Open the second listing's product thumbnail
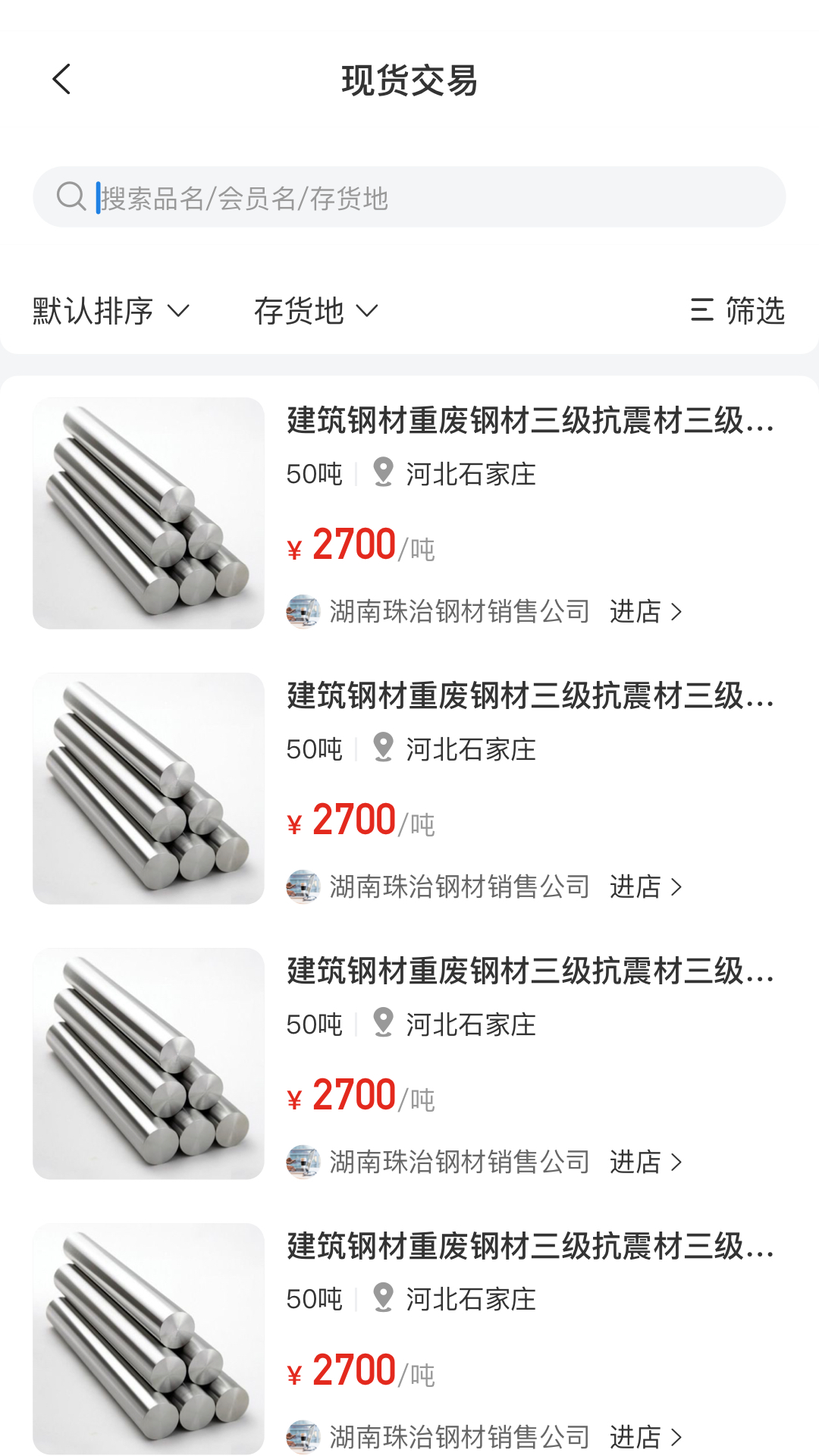 146,789
